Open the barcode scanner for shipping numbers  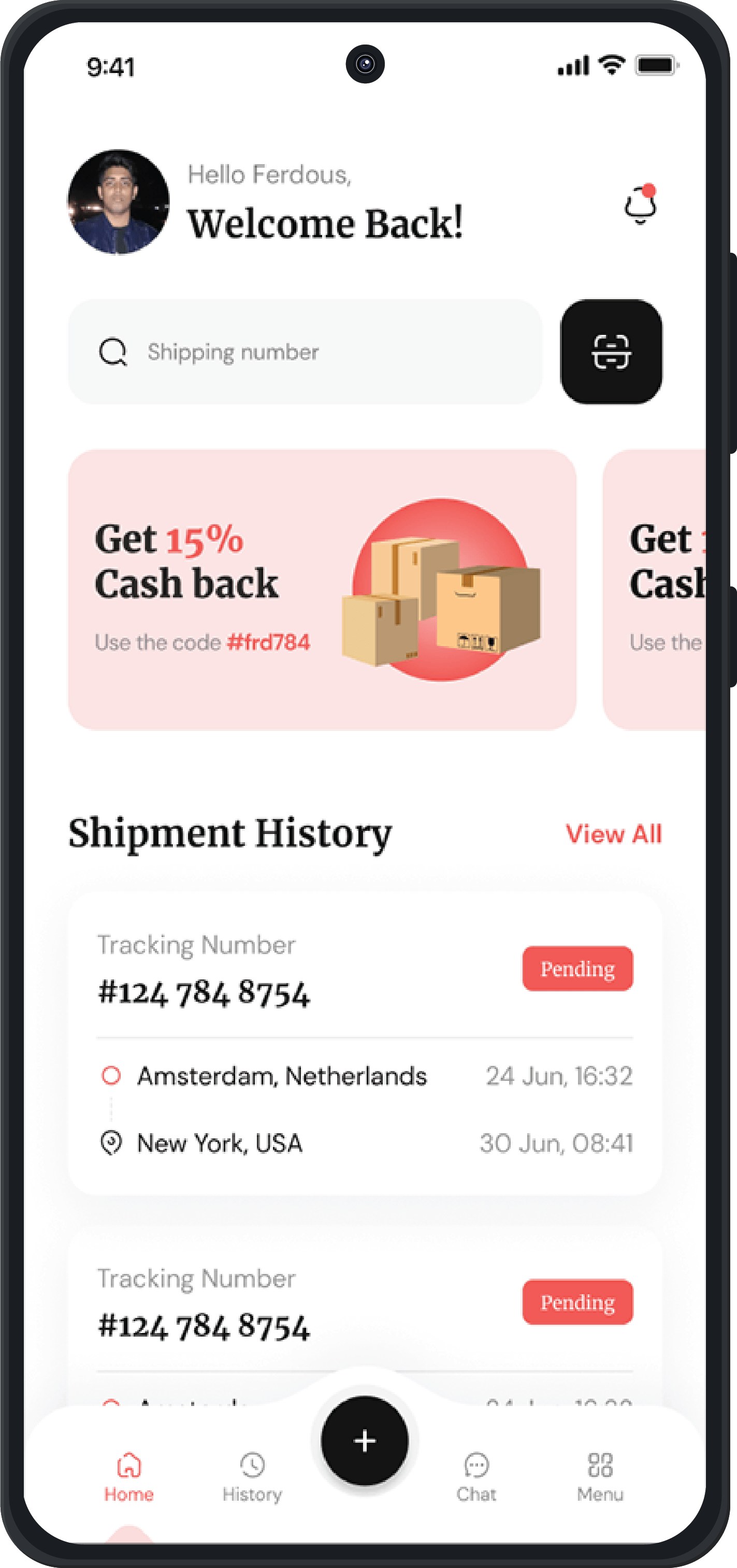612,353
